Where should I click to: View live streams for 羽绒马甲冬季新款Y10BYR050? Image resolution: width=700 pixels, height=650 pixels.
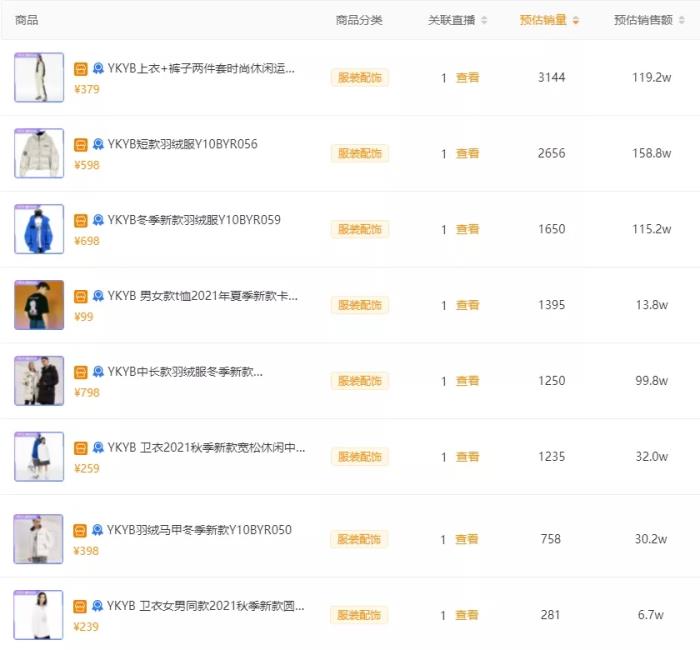pyautogui.click(x=467, y=539)
